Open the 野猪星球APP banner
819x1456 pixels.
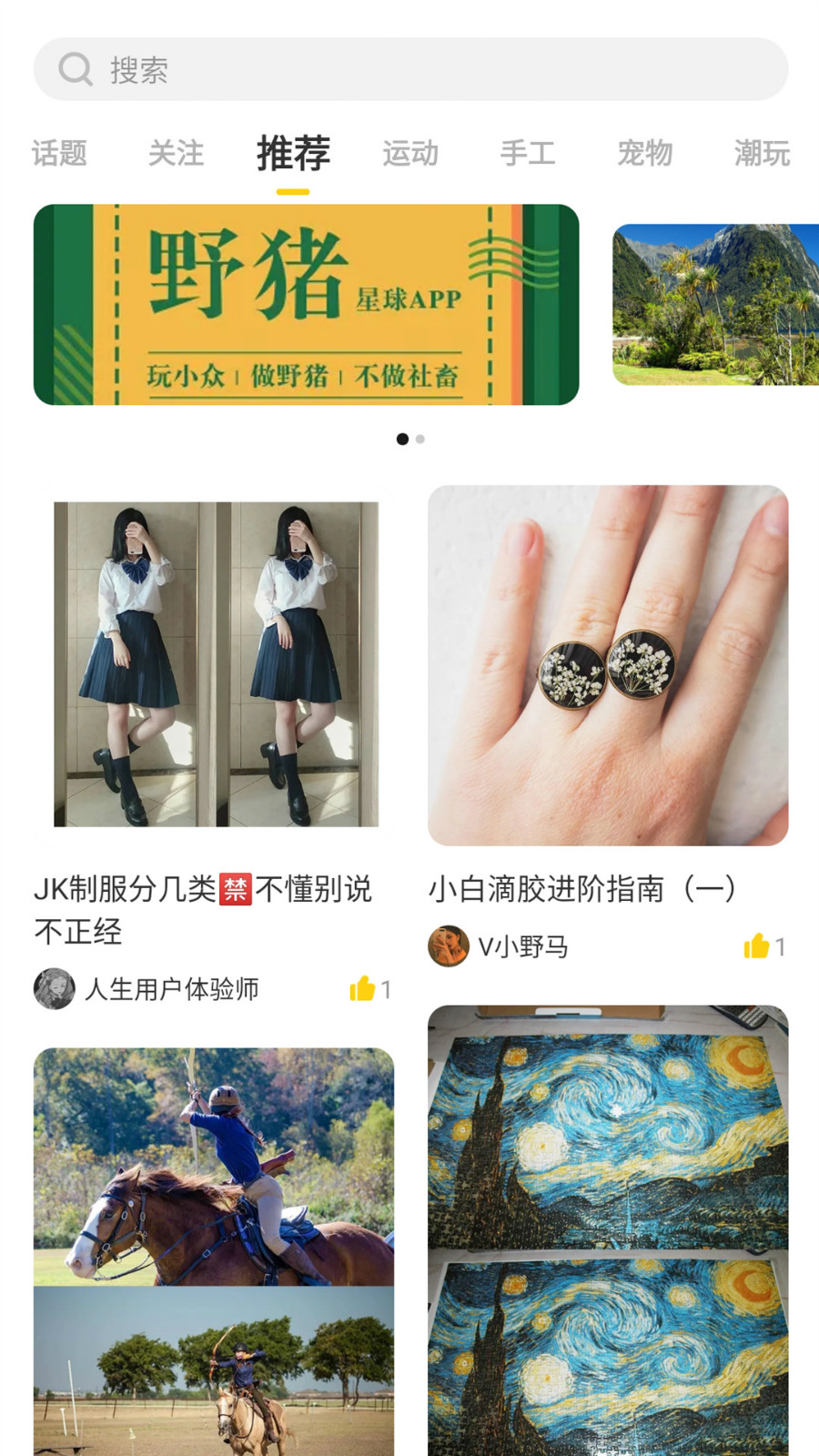click(x=306, y=305)
